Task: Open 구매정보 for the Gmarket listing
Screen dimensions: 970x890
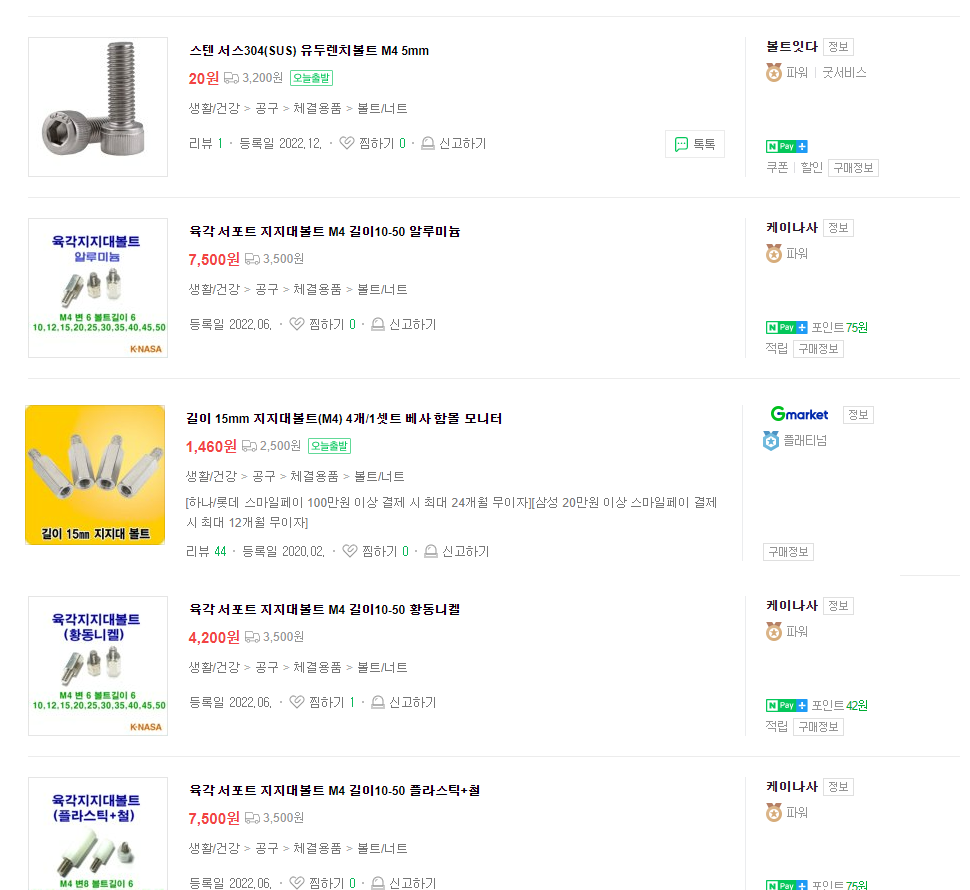Action: [788, 552]
